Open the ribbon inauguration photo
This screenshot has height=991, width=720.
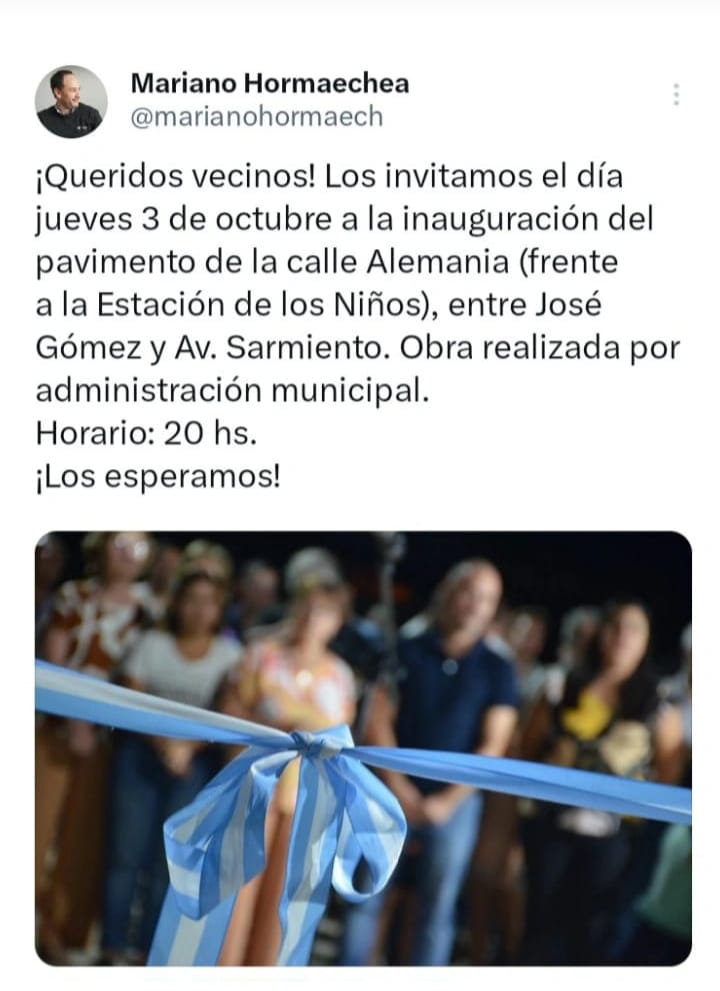pyautogui.click(x=363, y=748)
